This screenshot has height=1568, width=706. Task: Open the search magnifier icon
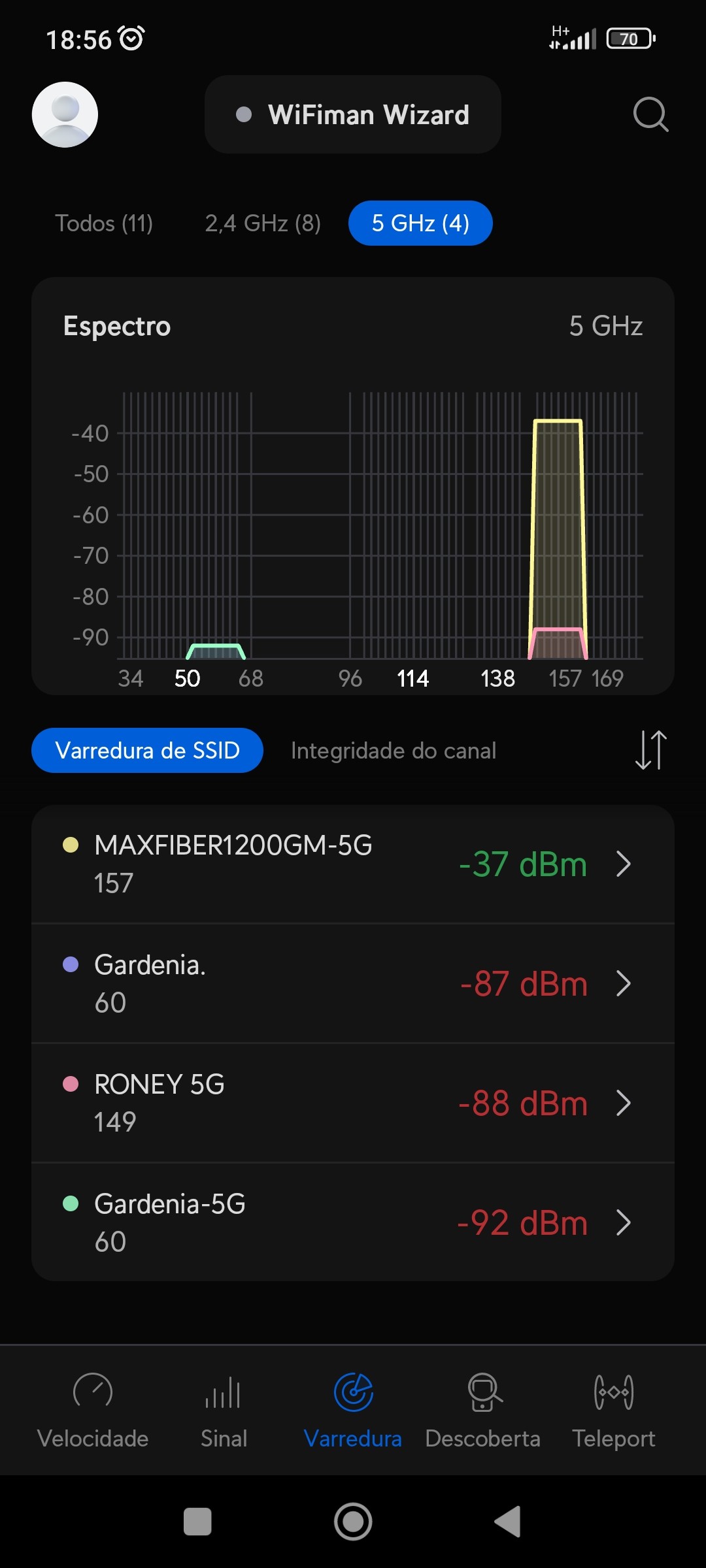(650, 114)
